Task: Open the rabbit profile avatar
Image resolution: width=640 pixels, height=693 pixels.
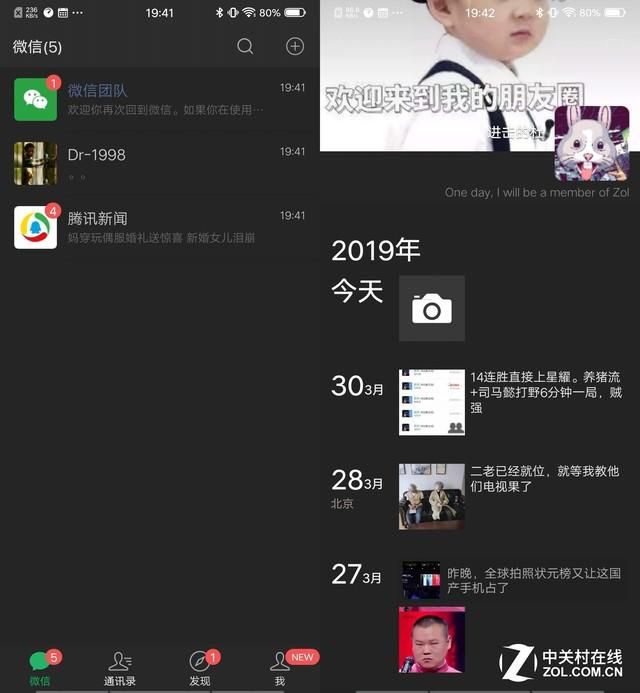Action: tap(591, 143)
